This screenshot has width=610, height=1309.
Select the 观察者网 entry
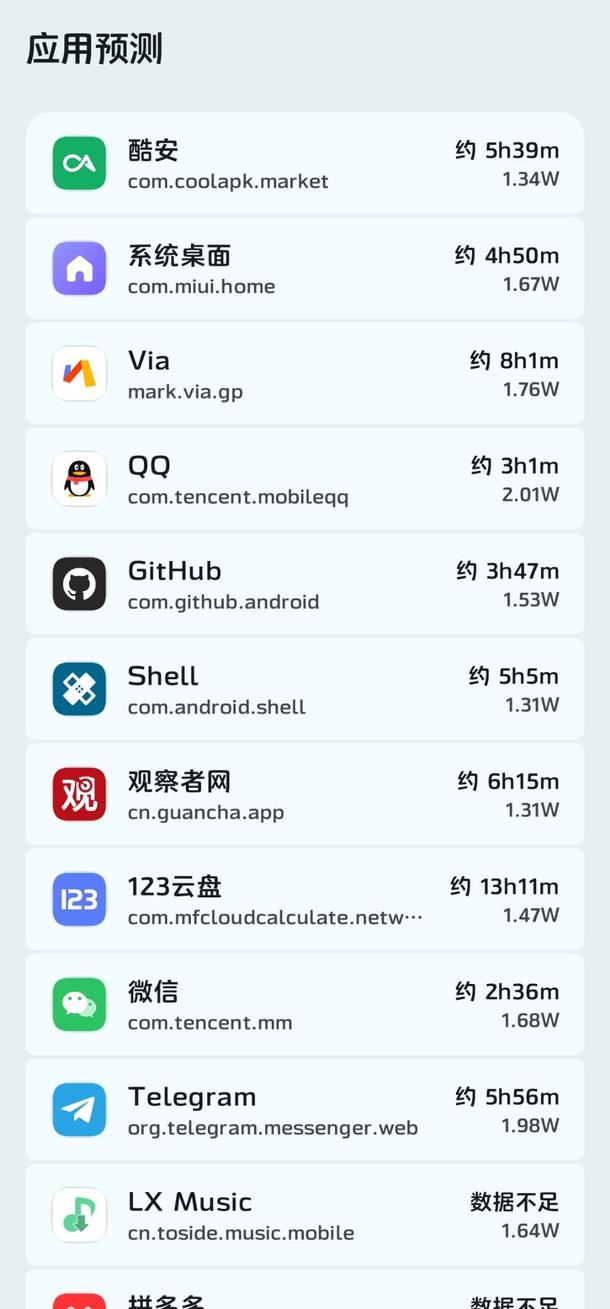304,794
